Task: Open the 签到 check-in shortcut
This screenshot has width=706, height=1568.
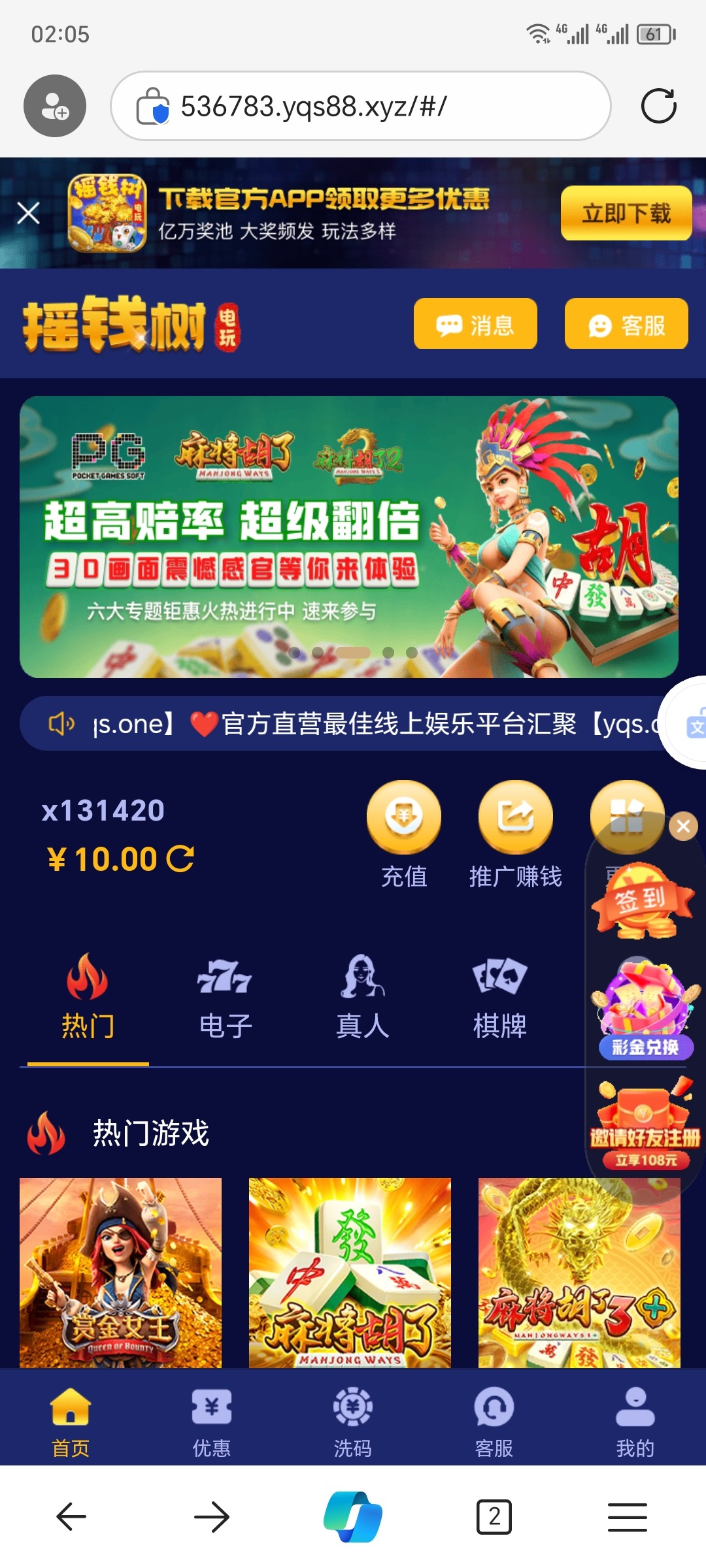Action: click(641, 902)
